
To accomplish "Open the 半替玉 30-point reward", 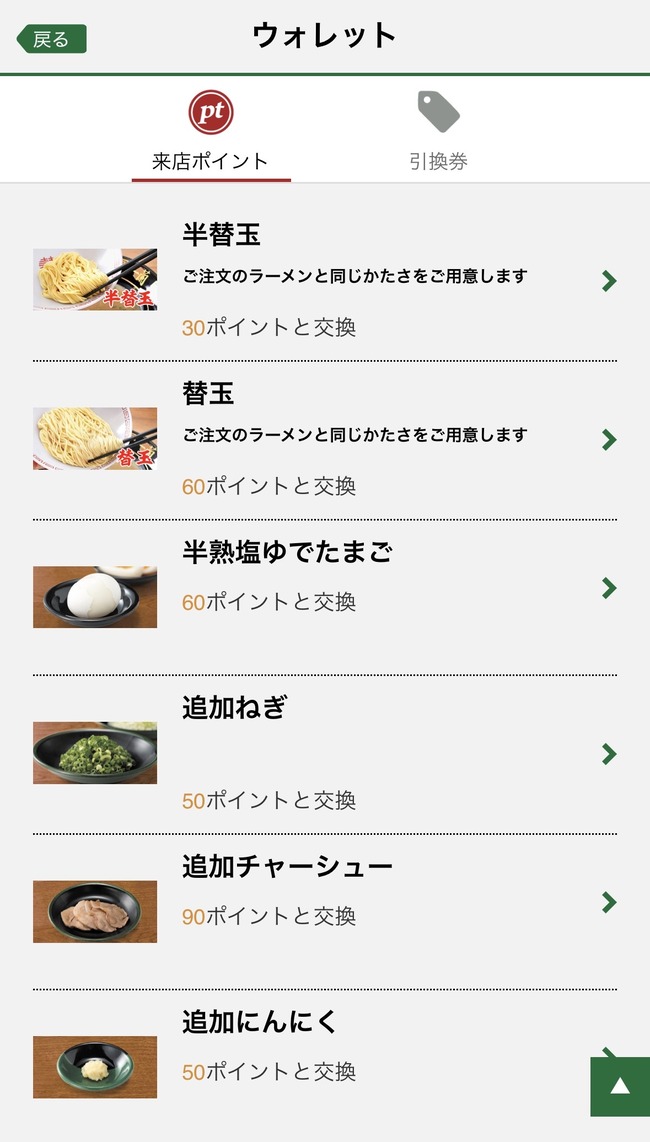I will point(324,281).
